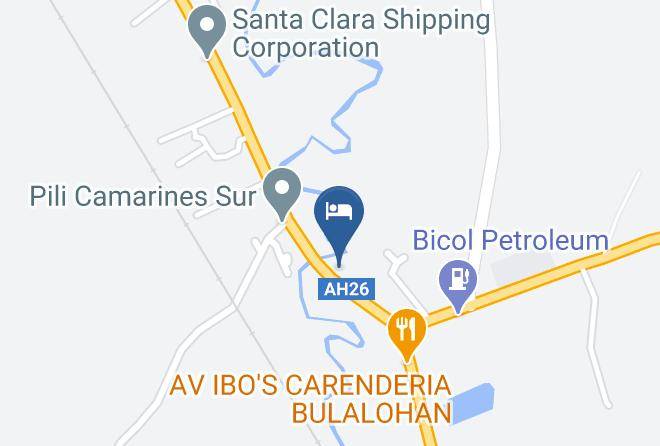Select the Pili Camarines Sur location pin

tap(282, 193)
